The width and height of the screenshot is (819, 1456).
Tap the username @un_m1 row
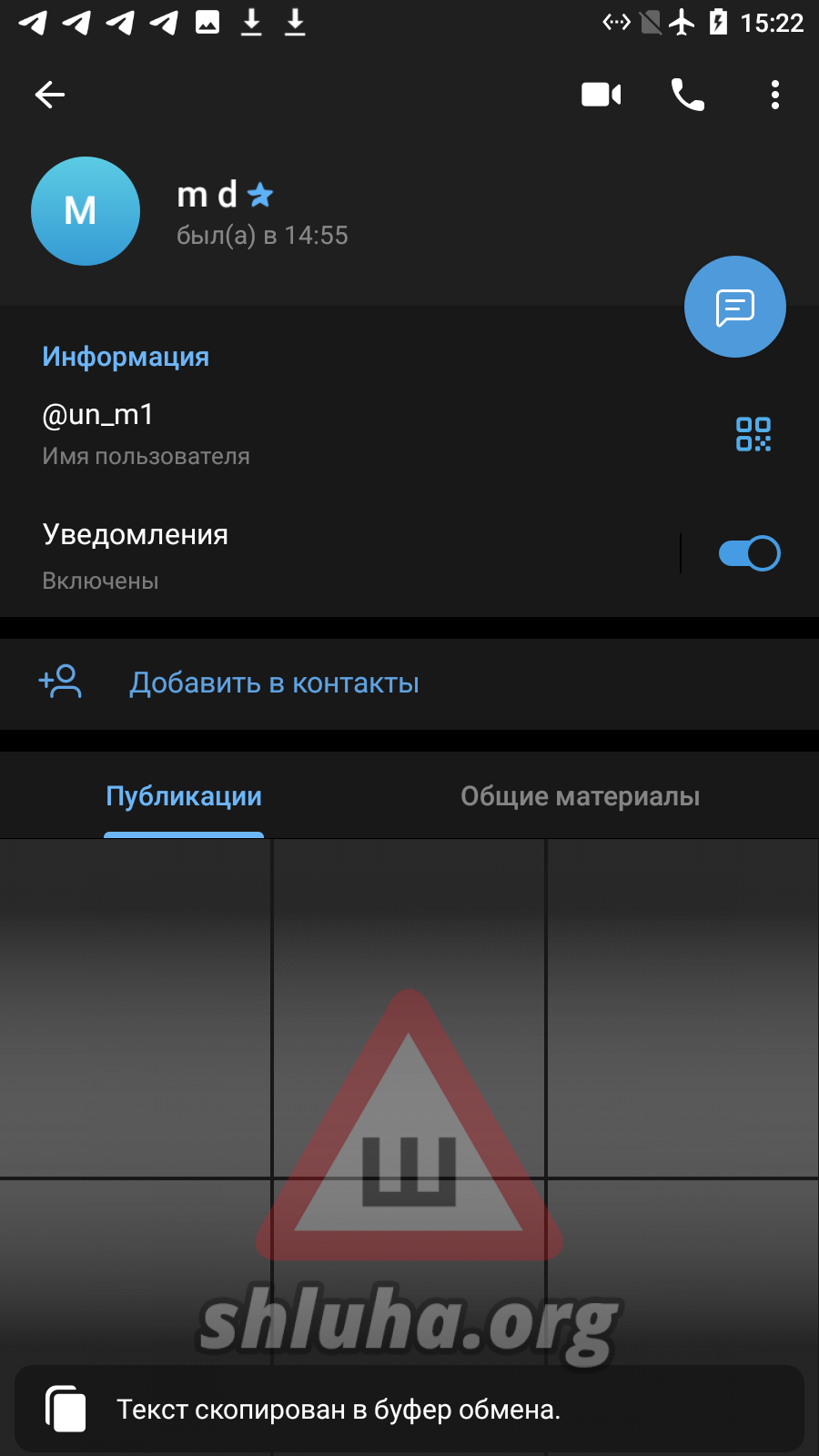(273, 432)
